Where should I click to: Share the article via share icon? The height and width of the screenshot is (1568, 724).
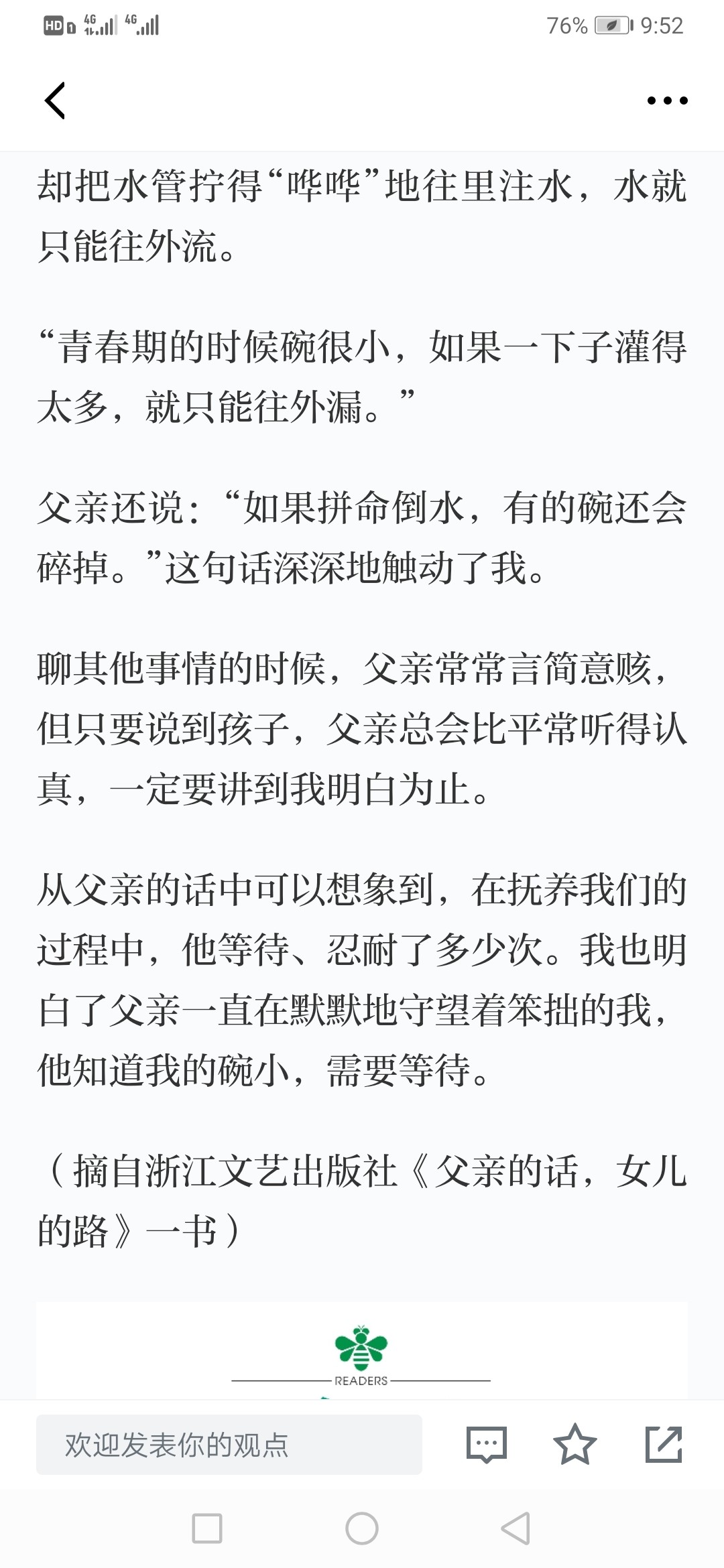tap(664, 1445)
